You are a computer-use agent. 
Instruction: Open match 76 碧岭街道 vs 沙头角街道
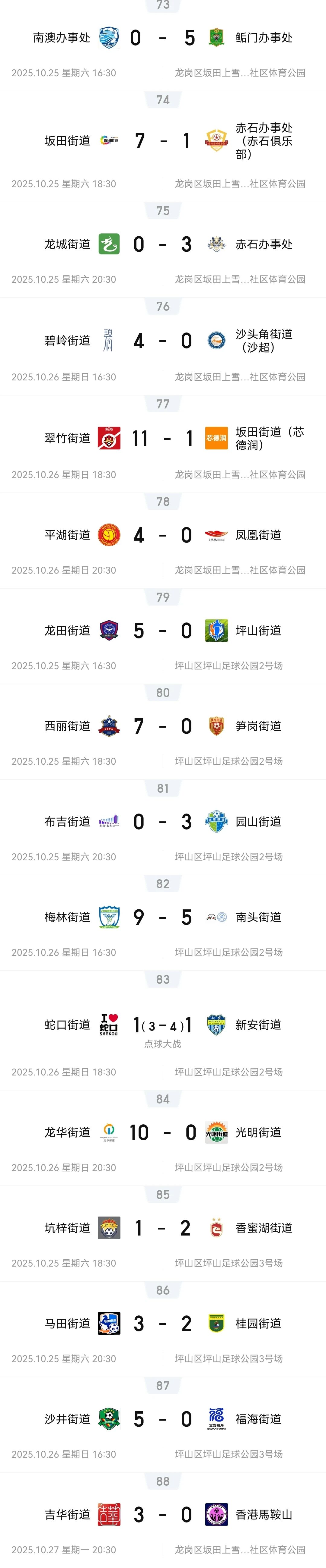click(x=163, y=340)
